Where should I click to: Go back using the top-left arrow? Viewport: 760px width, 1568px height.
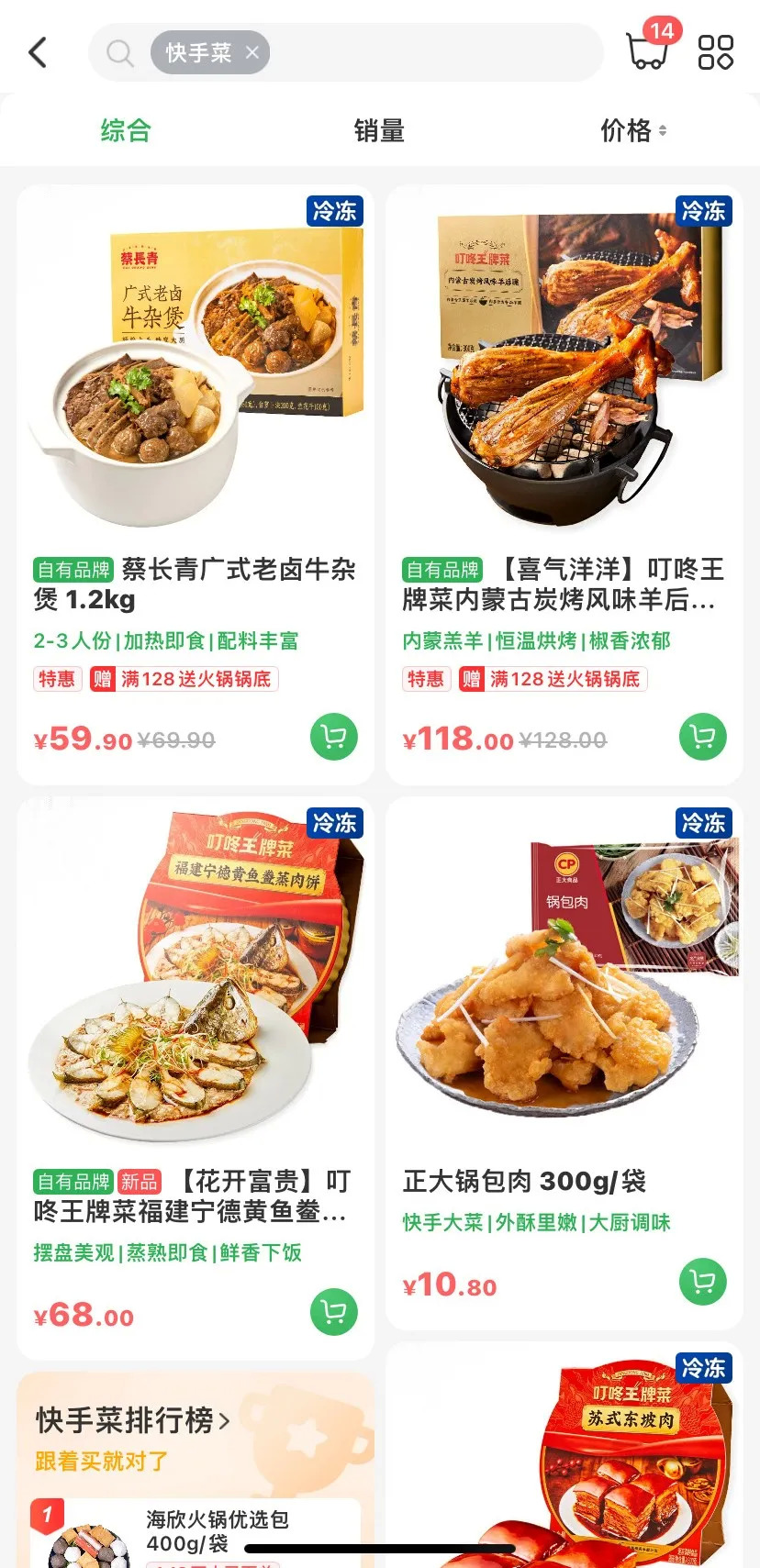pos(38,52)
